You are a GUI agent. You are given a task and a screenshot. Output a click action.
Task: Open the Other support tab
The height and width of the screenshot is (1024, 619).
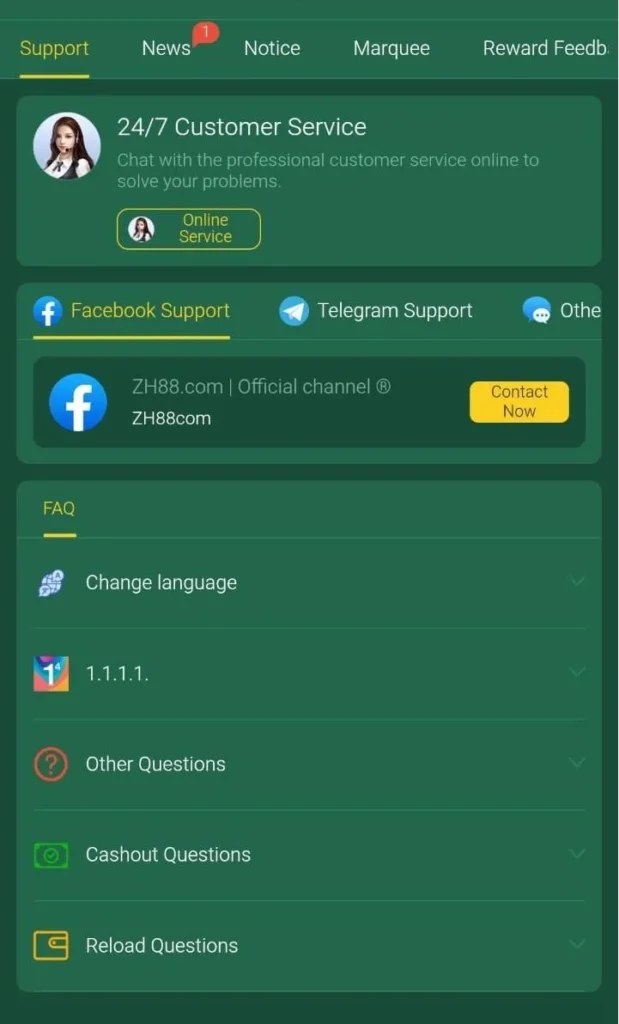coord(562,311)
